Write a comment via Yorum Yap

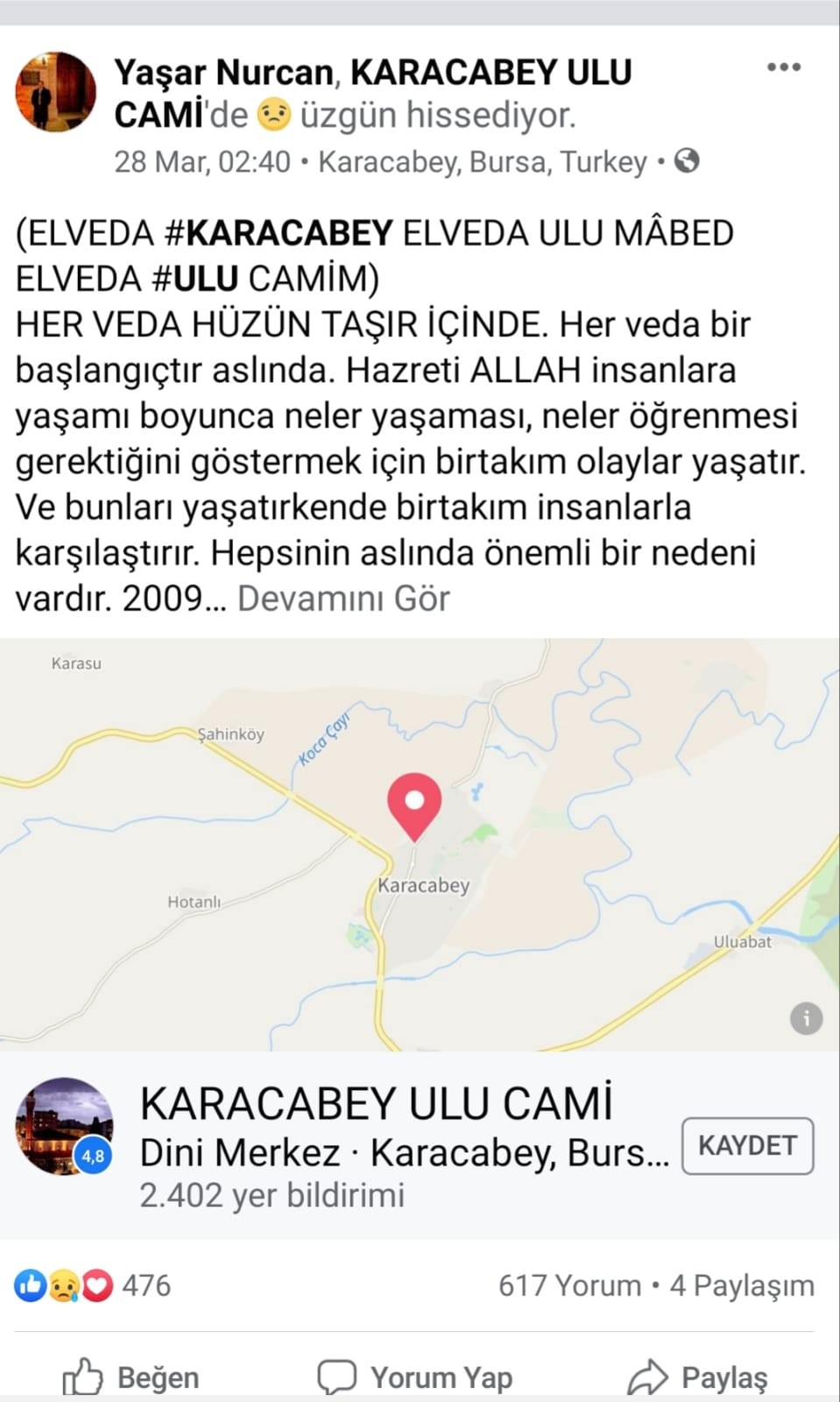pos(416,1377)
